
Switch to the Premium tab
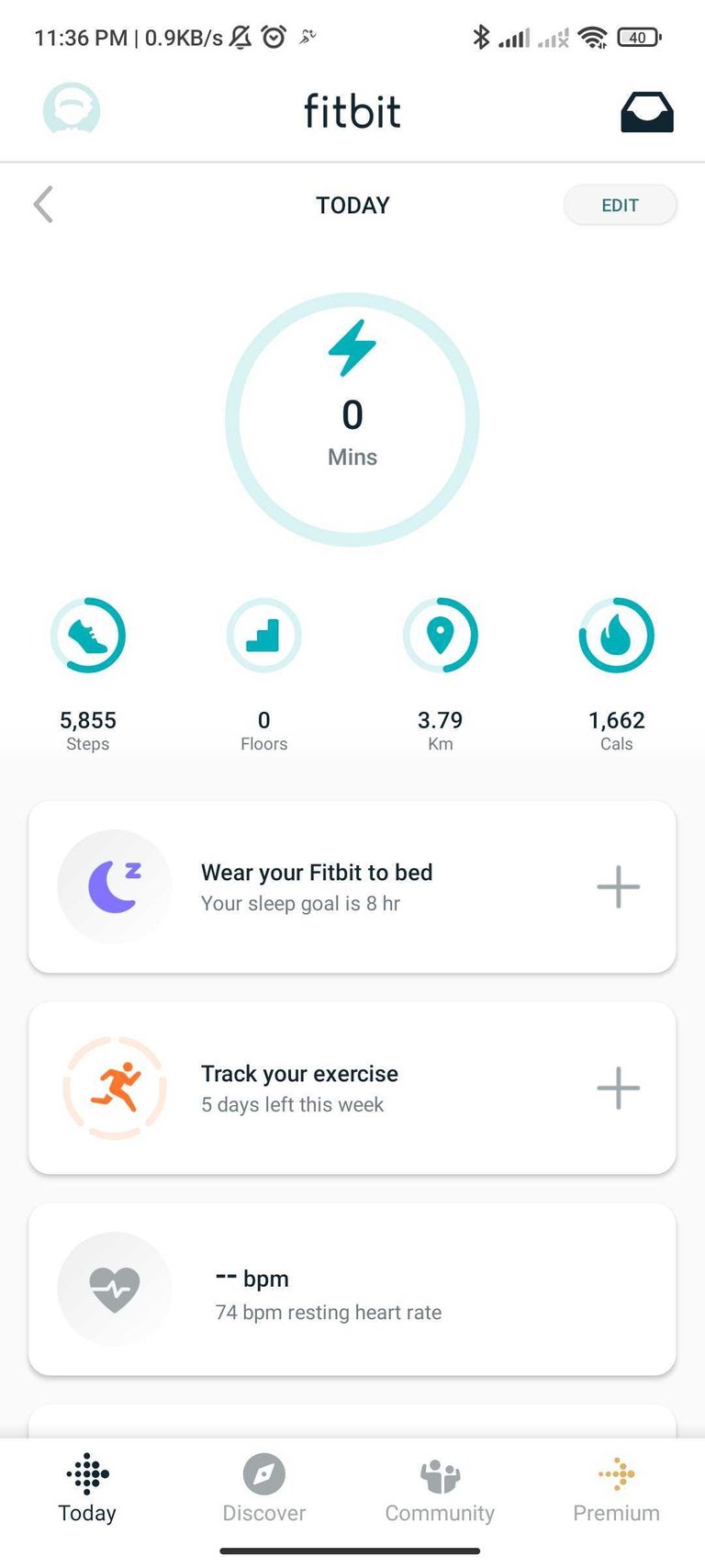coord(617,1489)
